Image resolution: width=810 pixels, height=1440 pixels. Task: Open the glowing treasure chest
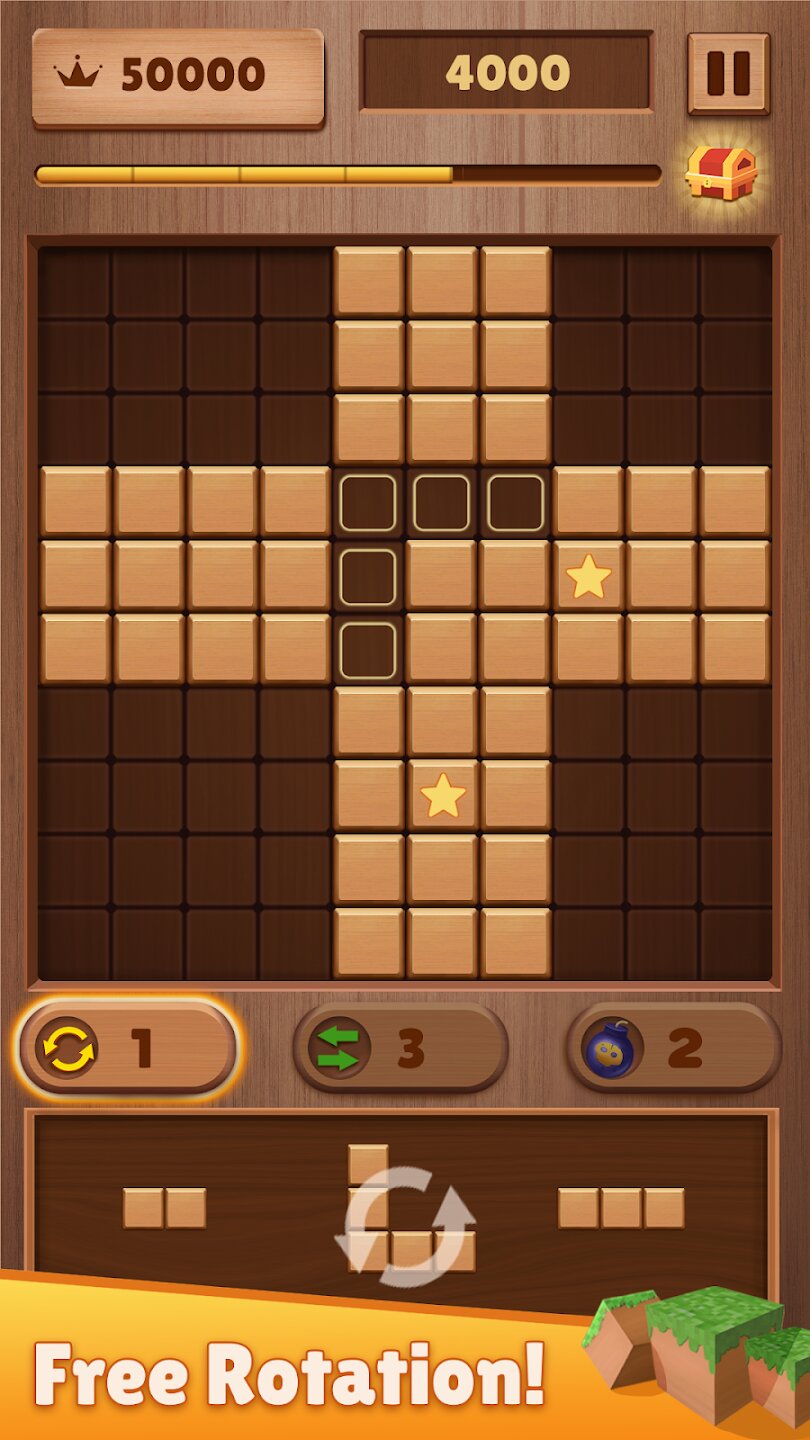coord(721,174)
